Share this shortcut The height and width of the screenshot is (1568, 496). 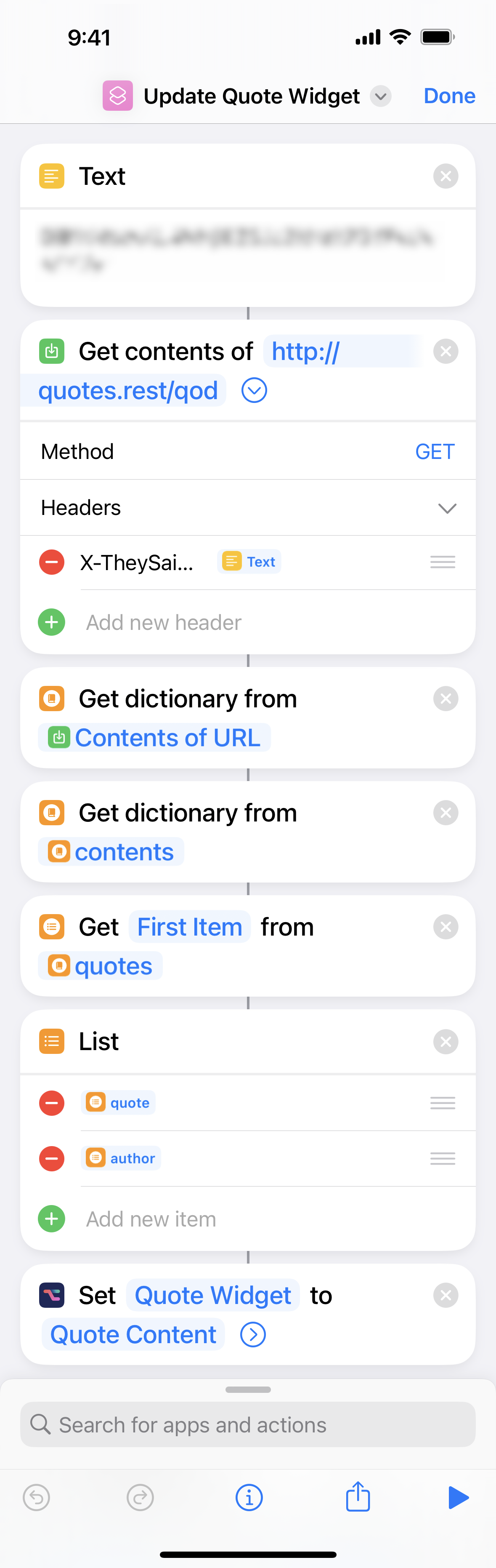pos(358,1497)
